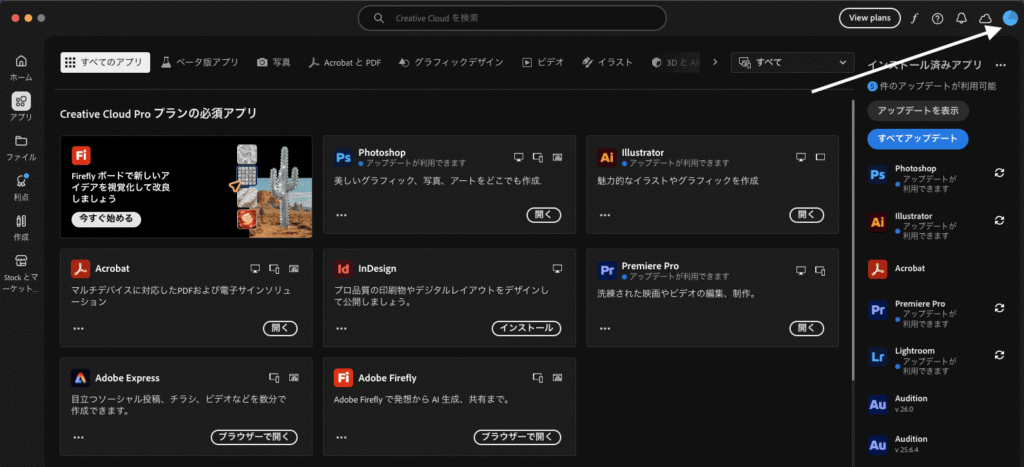This screenshot has width=1024, height=467.
Task: Open the Creative Cloud search field
Action: (x=512, y=18)
